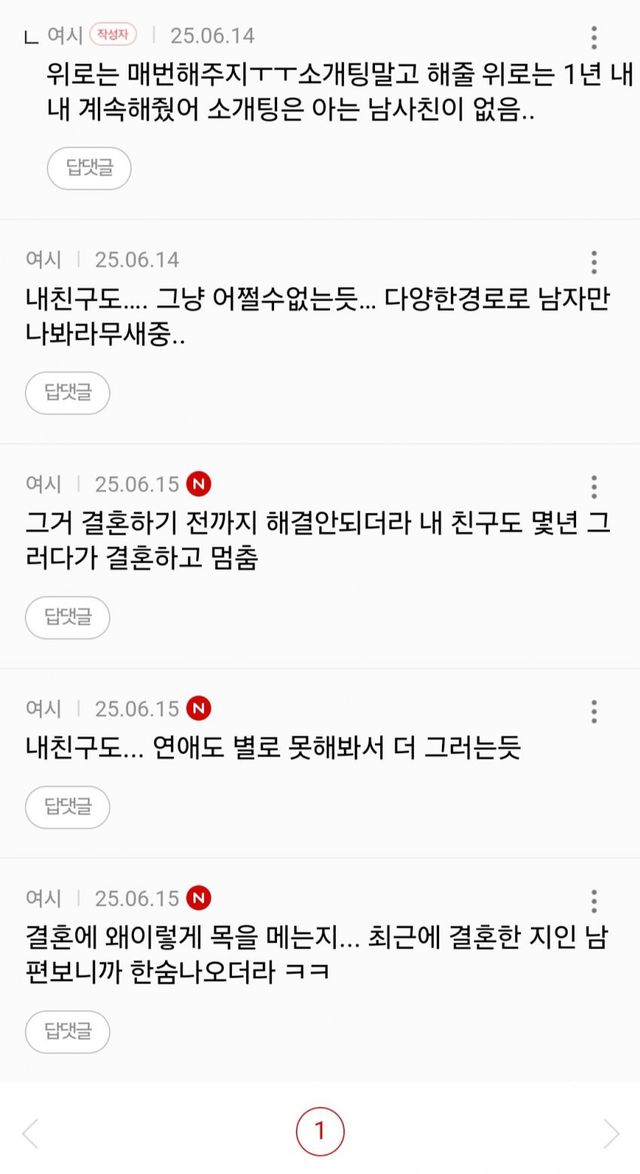640x1174 pixels.
Task: Open overflow menu on the 작성자 comment
Action: pyautogui.click(x=594, y=38)
